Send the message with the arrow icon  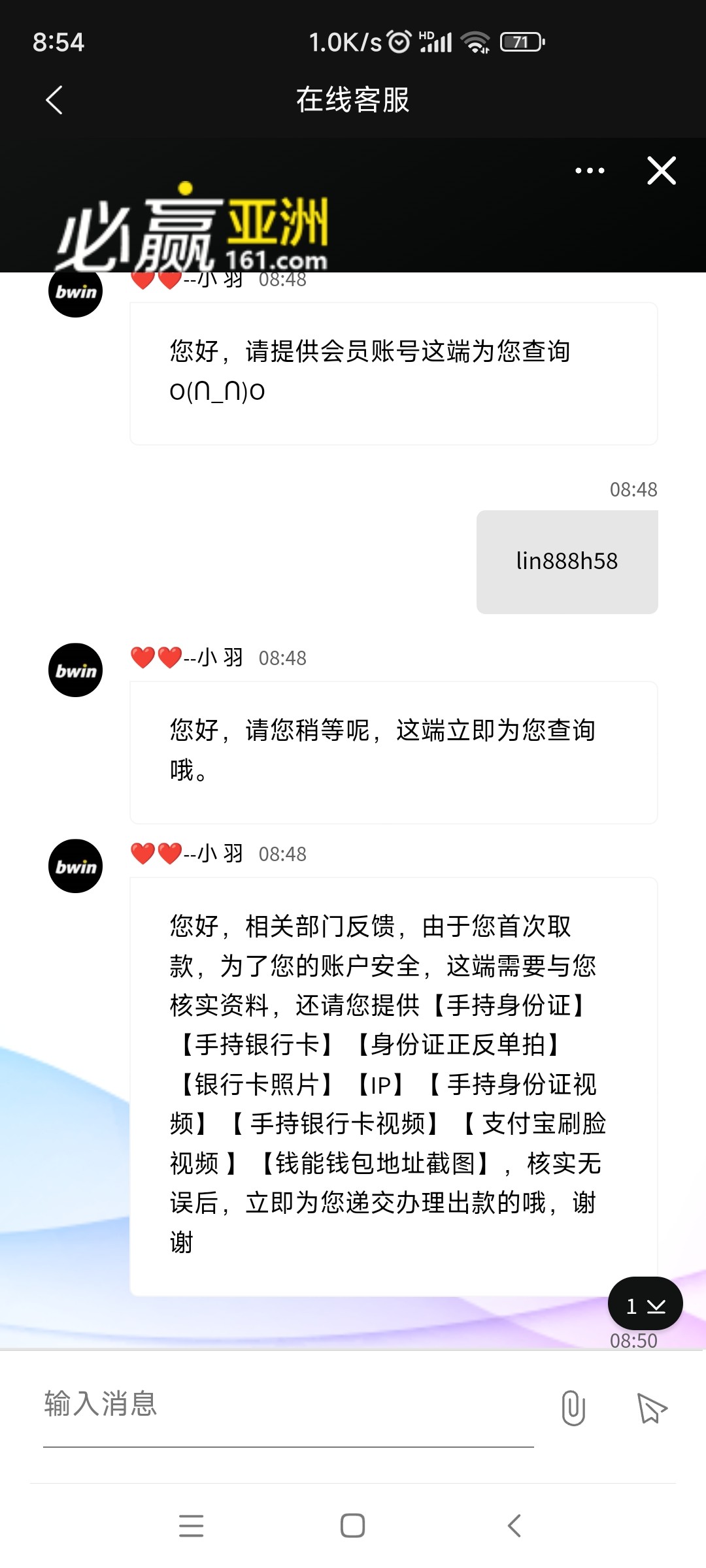(651, 1408)
